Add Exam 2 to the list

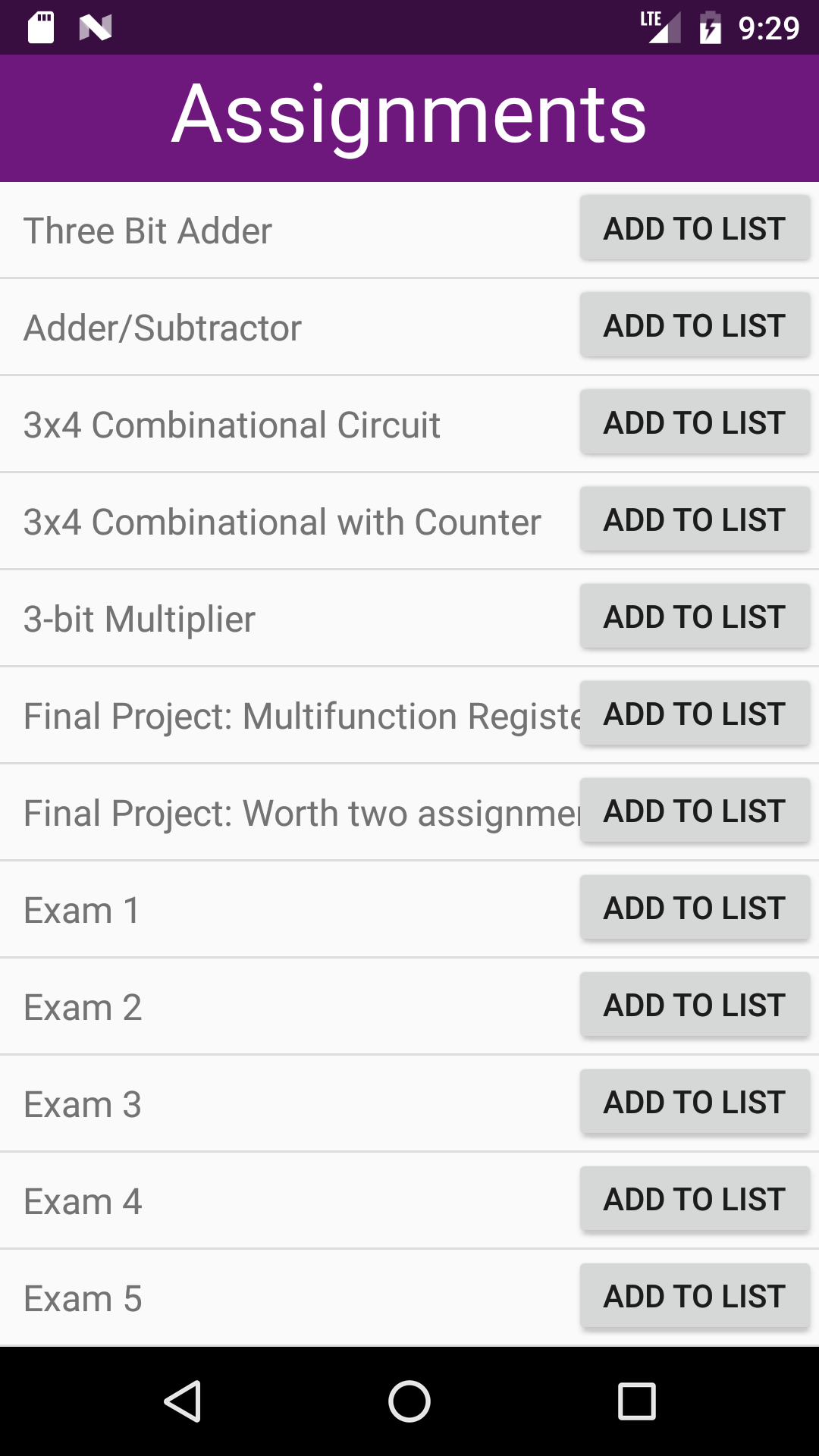695,1005
